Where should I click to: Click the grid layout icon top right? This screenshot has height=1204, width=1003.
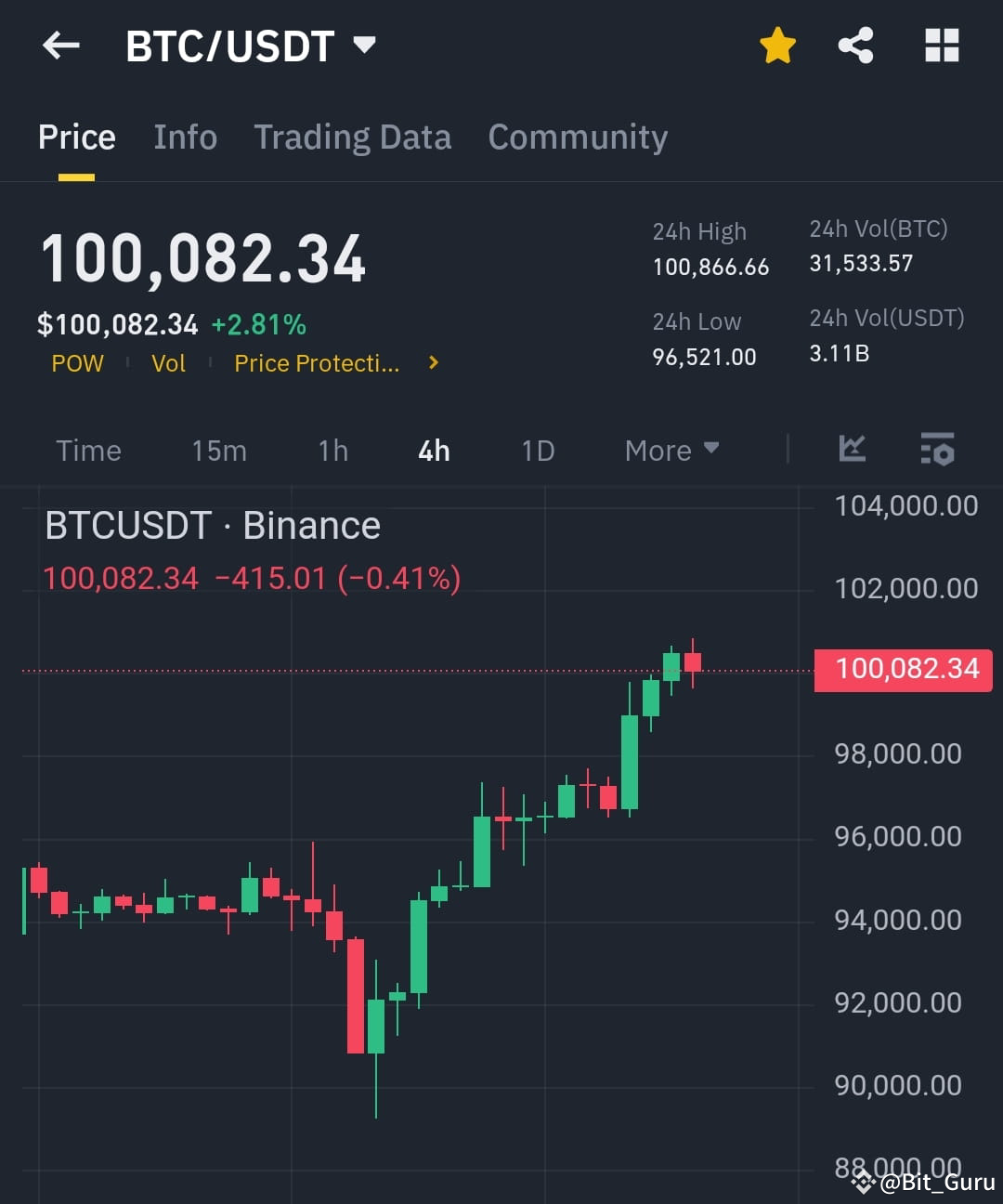coord(941,46)
